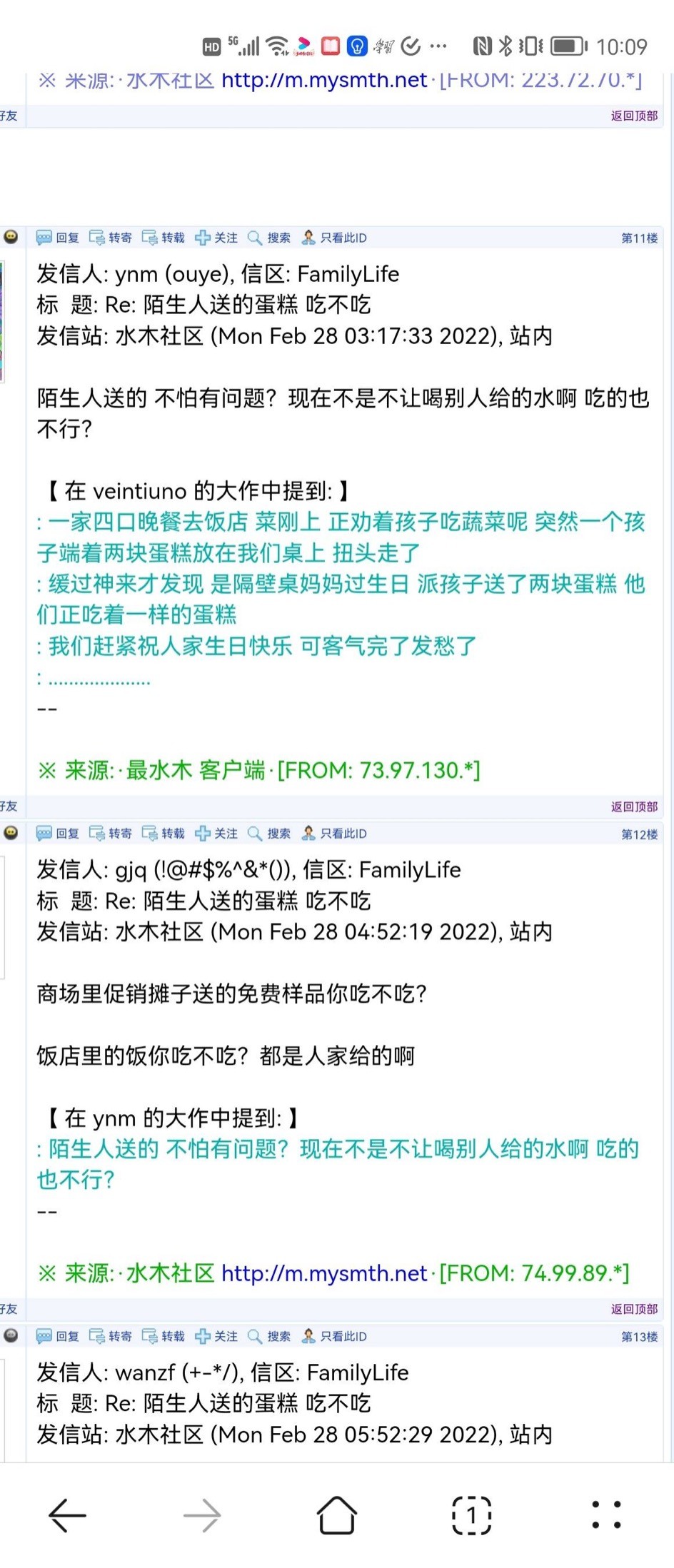Open the browser four-dot menu
This screenshot has height=1568, width=674.
click(x=606, y=1514)
